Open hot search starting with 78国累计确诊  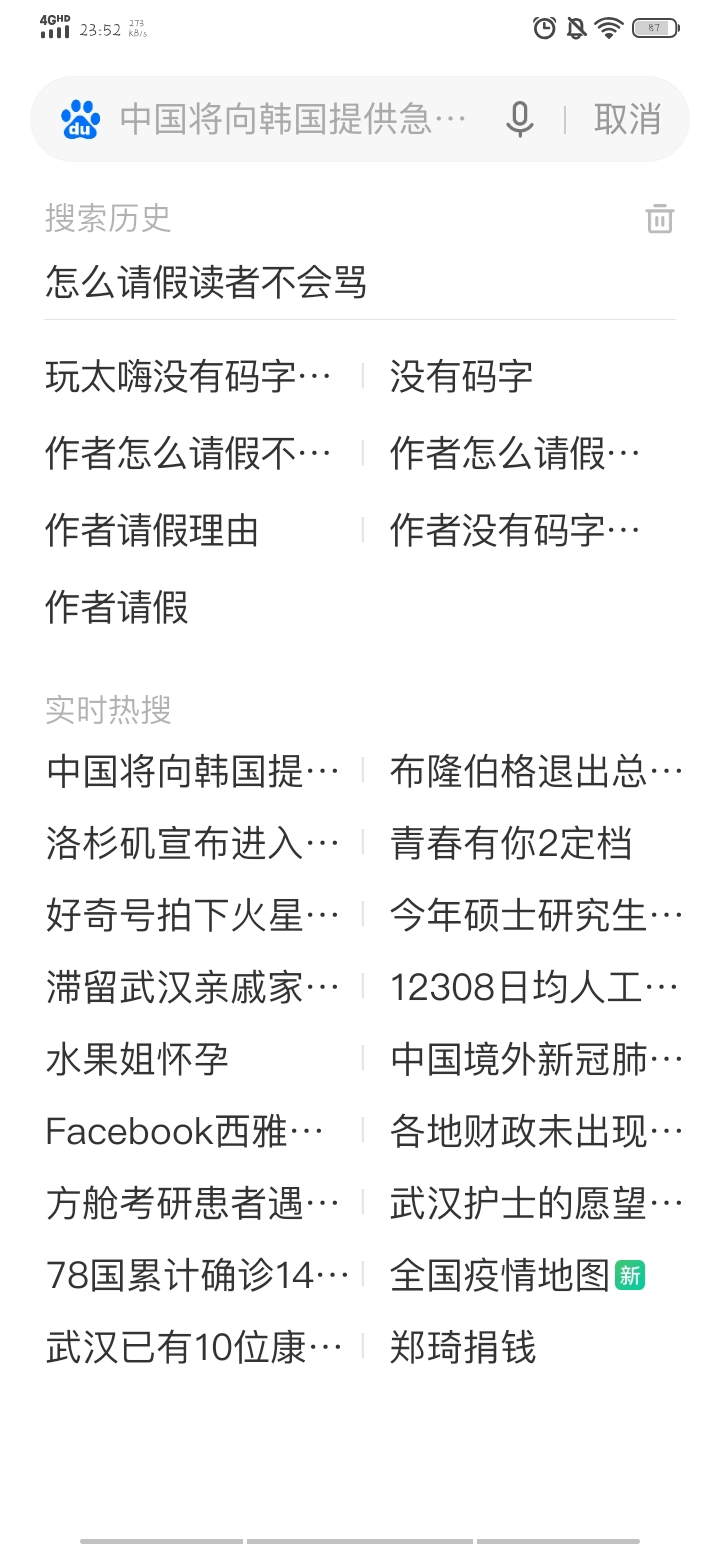click(x=198, y=1275)
